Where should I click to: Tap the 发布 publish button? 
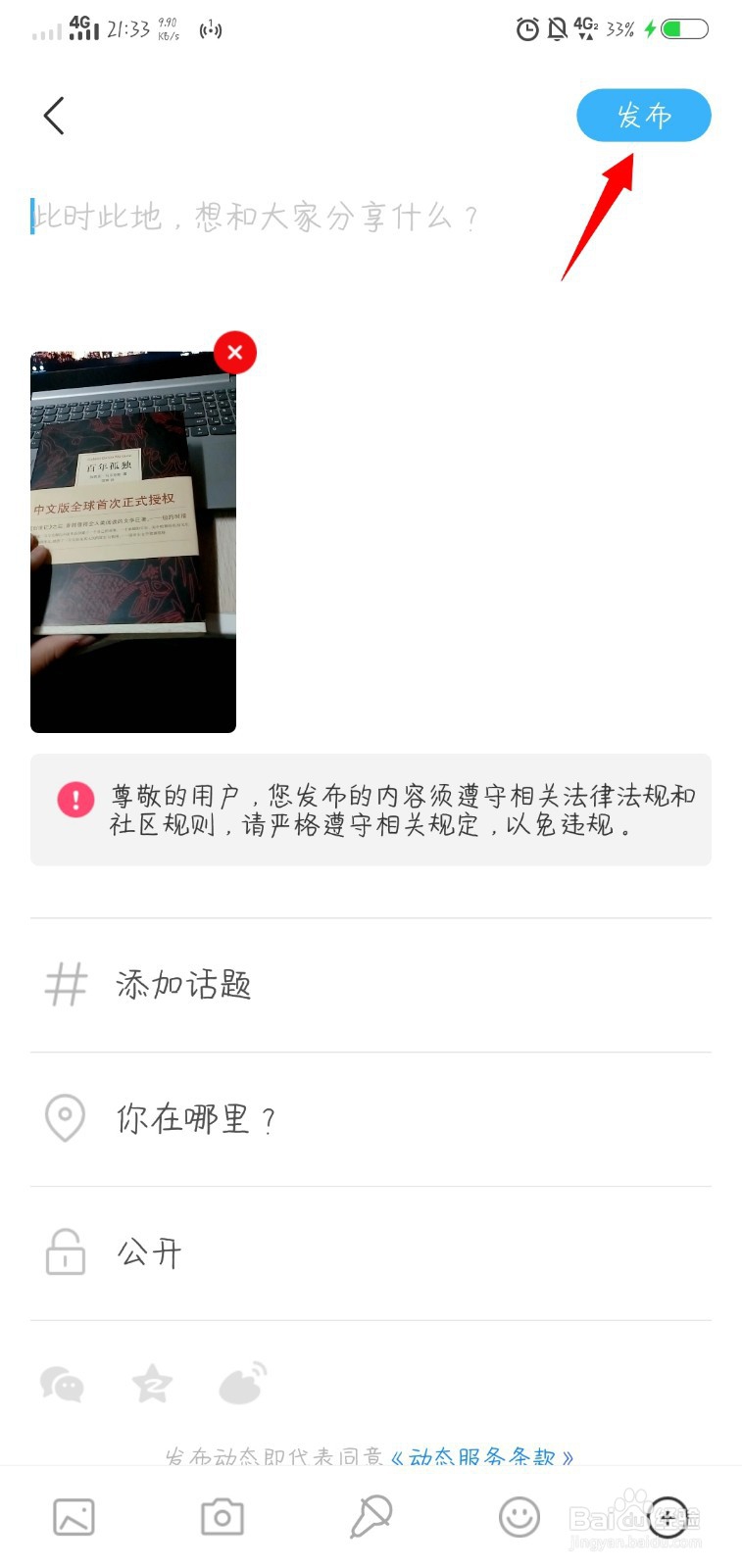pyautogui.click(x=644, y=115)
